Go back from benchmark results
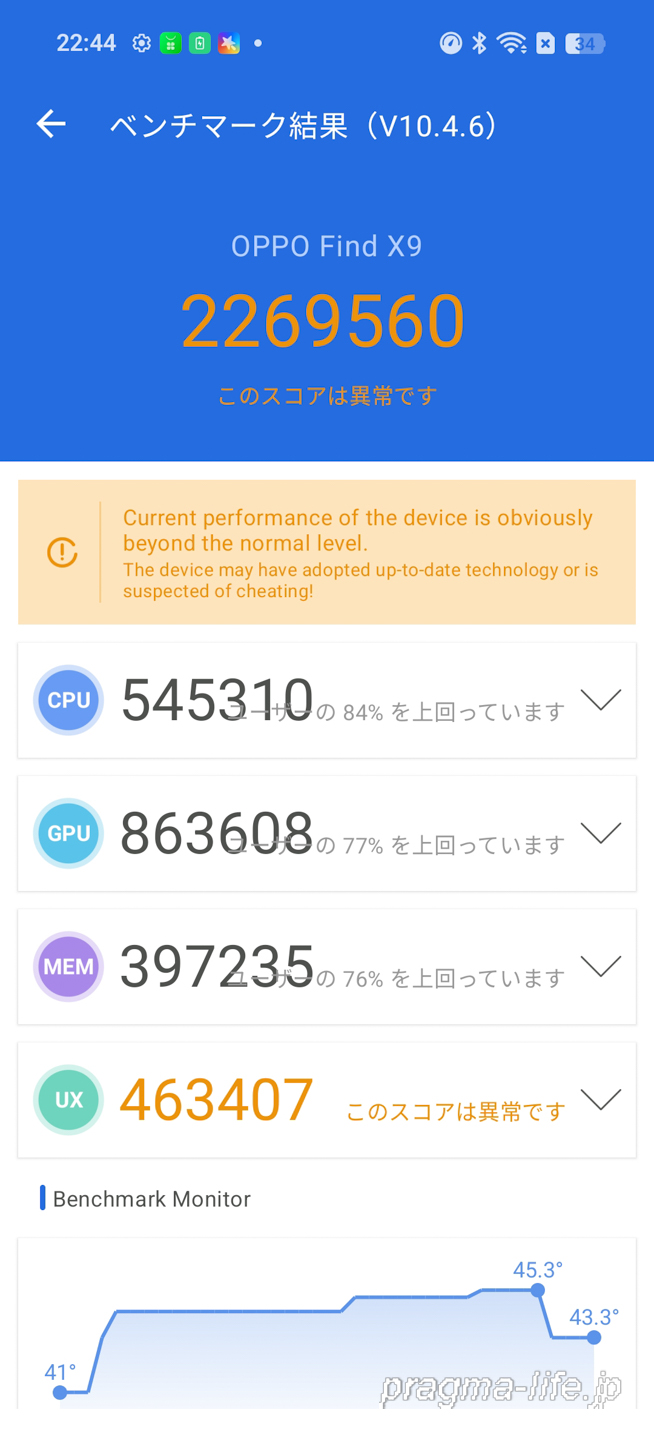This screenshot has width=654, height=1438. pyautogui.click(x=51, y=124)
